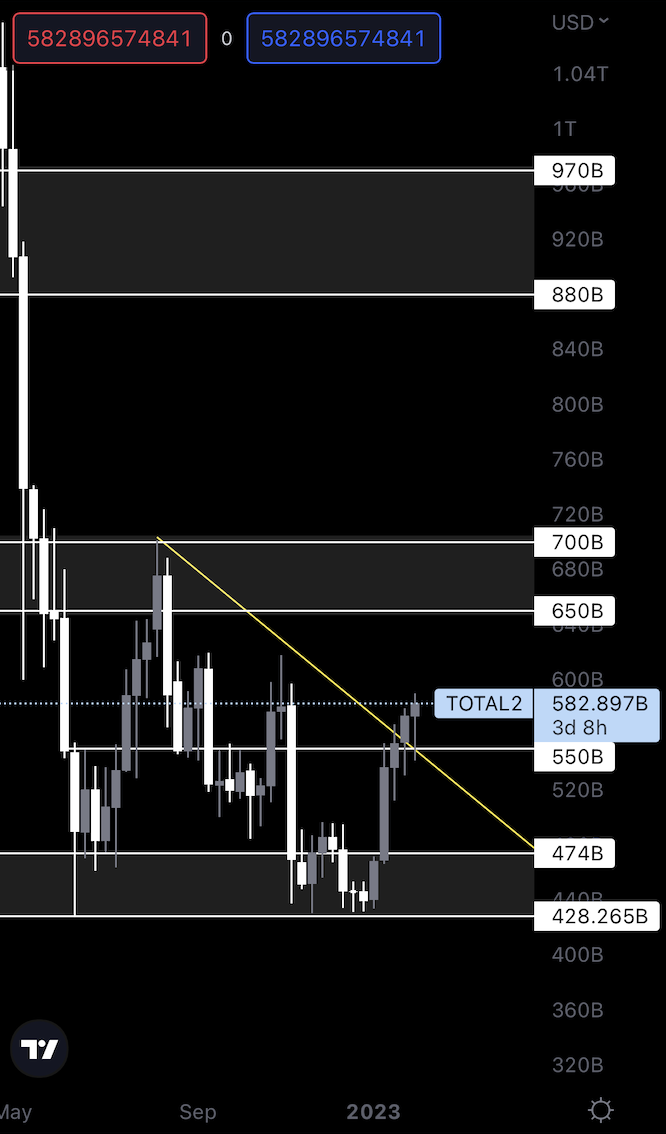The height and width of the screenshot is (1134, 666).
Task: Tap the red sell price button
Action: click(x=109, y=38)
